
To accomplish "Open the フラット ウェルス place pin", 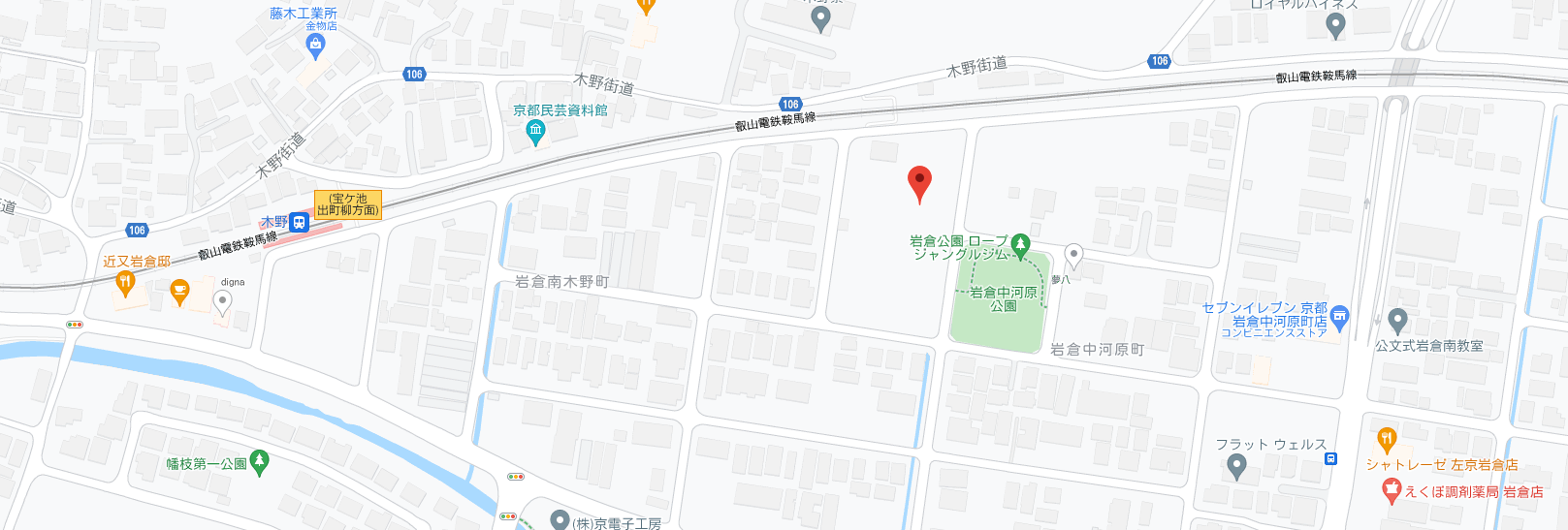I will pos(1236,466).
